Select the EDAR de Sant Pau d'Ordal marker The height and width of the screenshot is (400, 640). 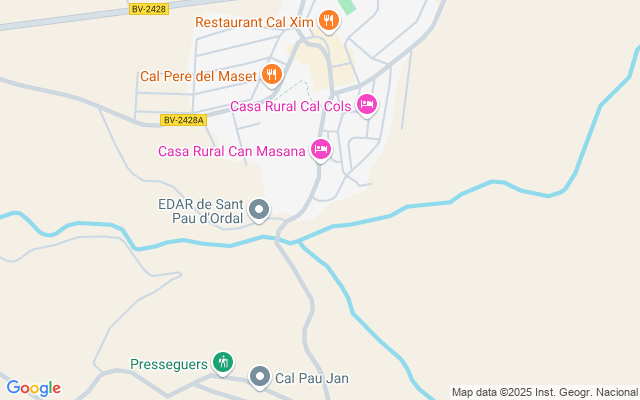(259, 210)
